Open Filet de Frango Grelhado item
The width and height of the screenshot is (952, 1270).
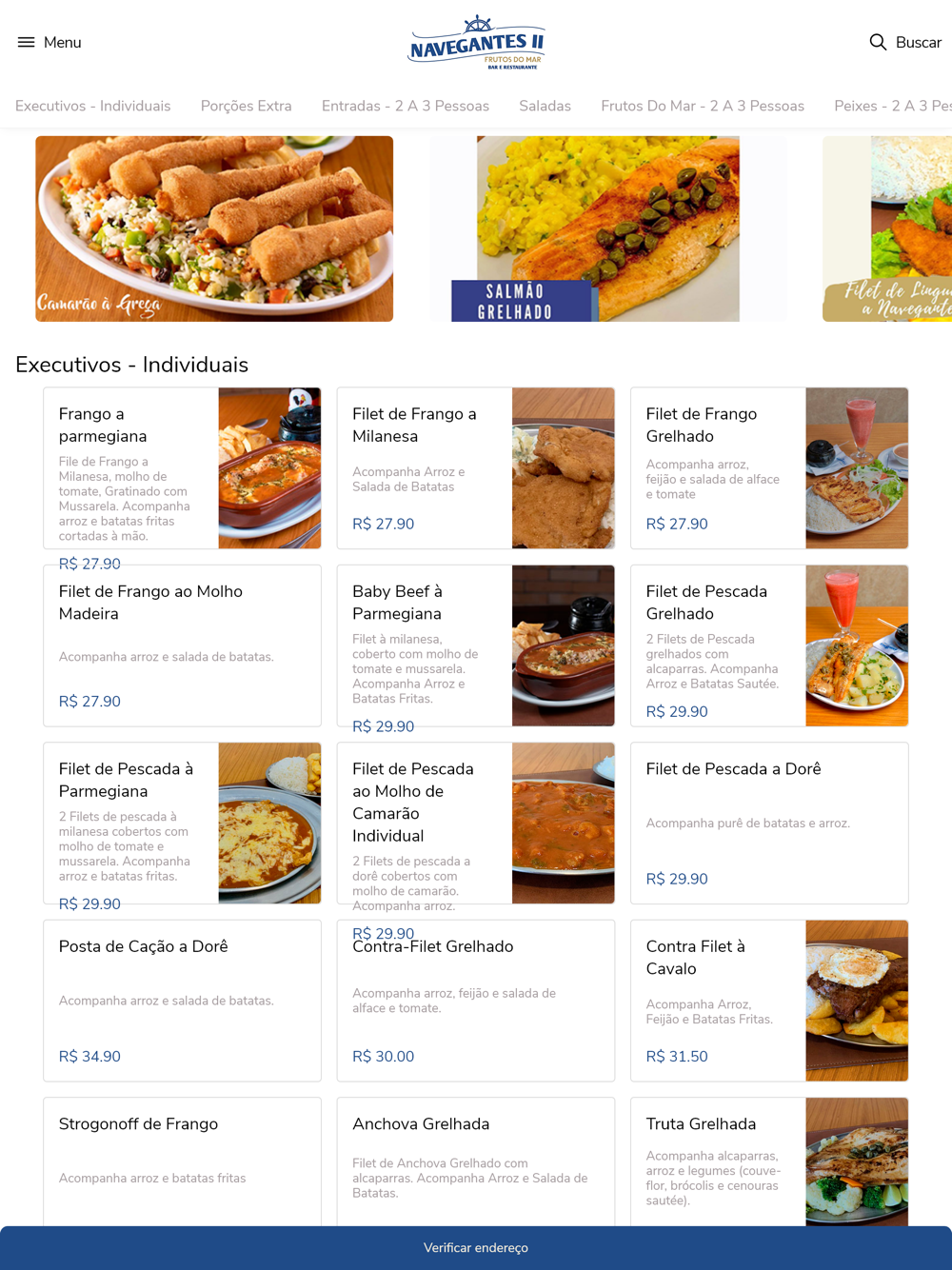768,467
